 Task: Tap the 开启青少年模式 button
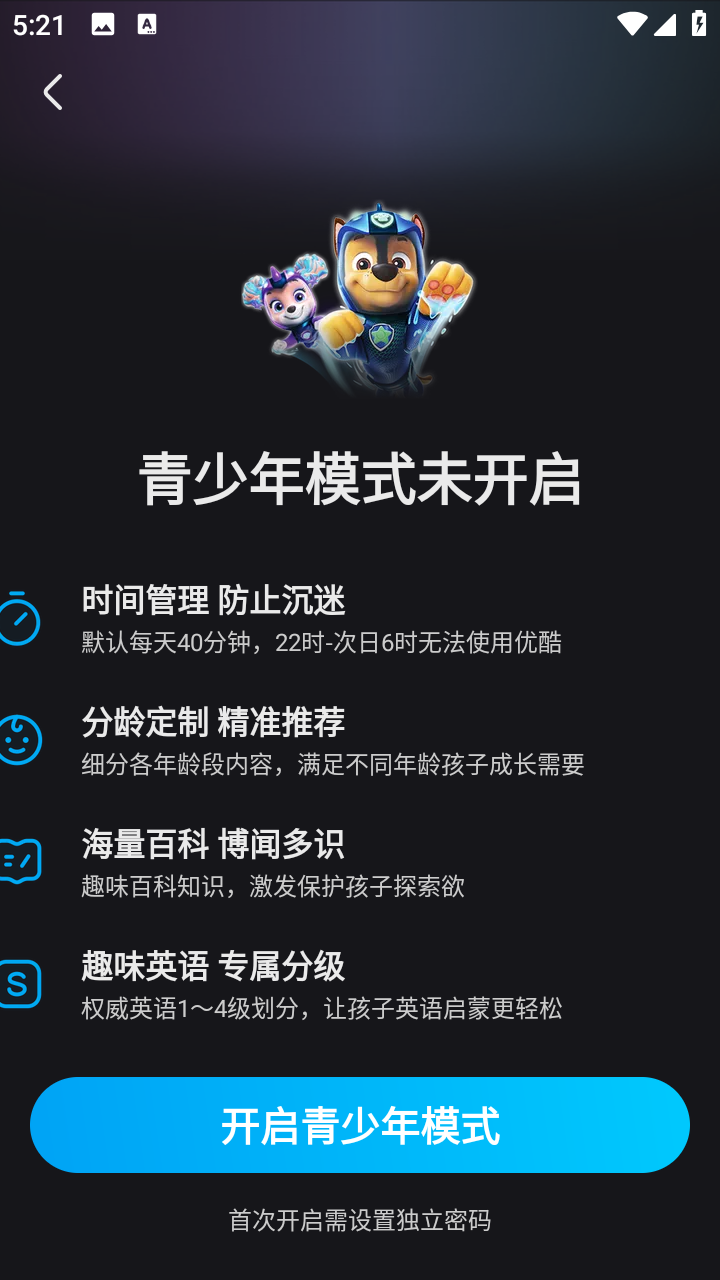pyautogui.click(x=360, y=1125)
